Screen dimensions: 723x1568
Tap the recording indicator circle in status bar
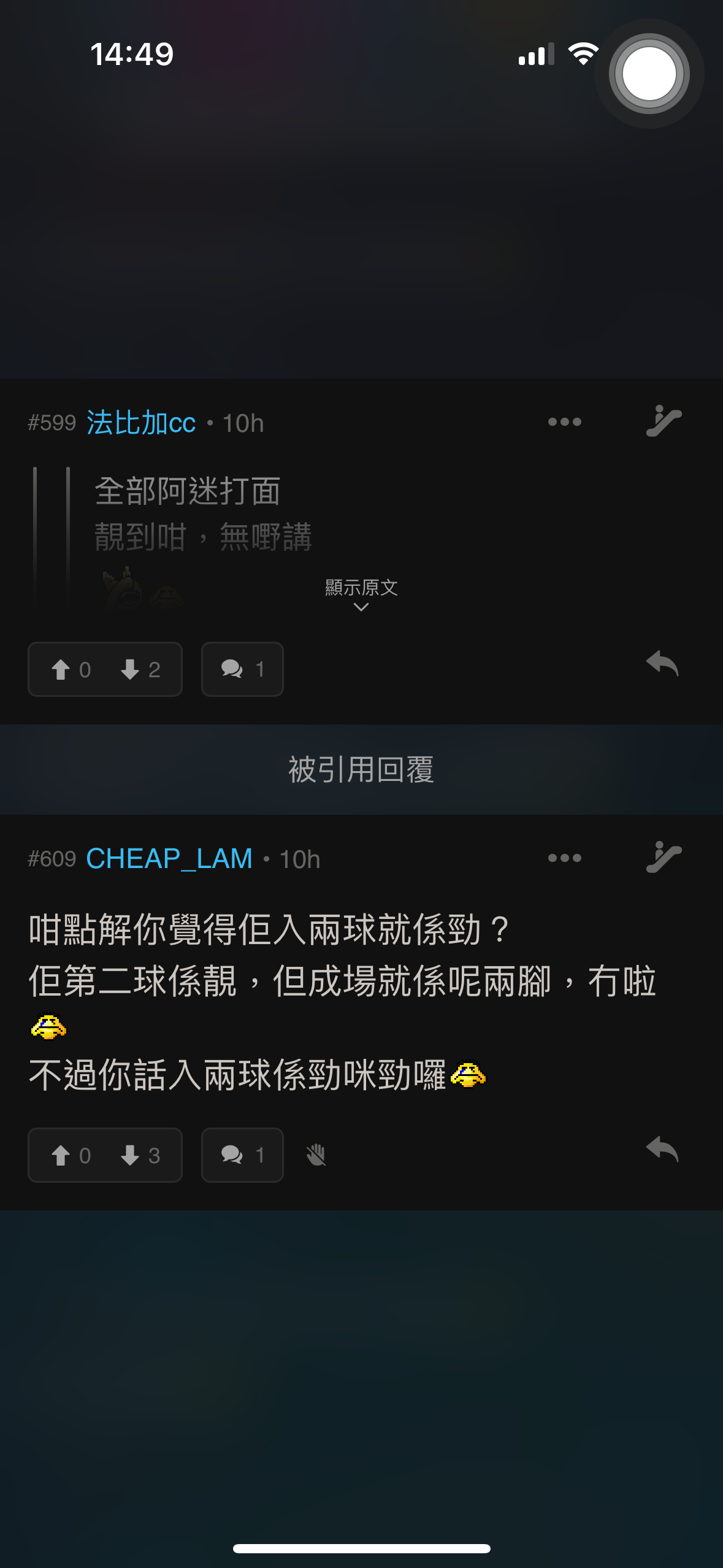click(651, 73)
